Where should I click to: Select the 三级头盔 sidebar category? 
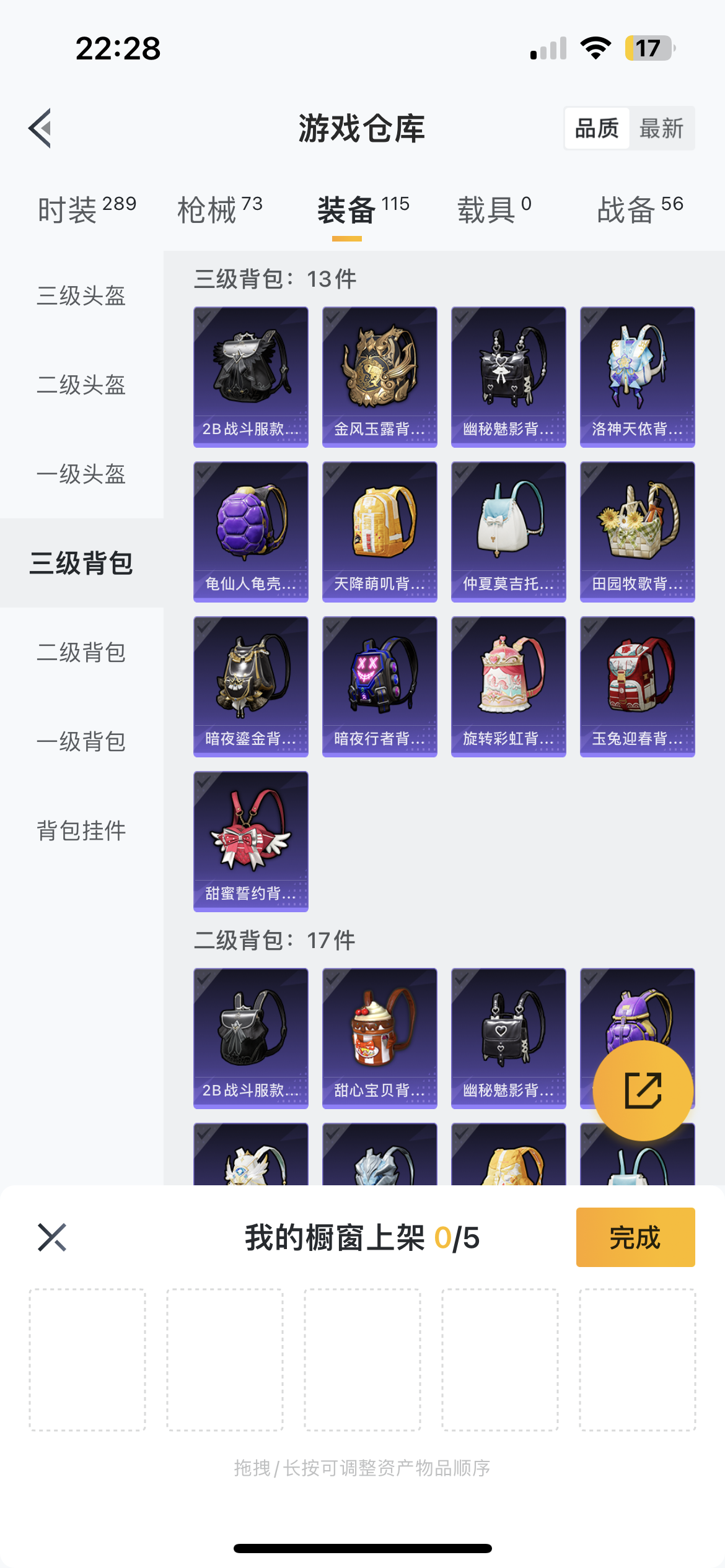(x=81, y=296)
